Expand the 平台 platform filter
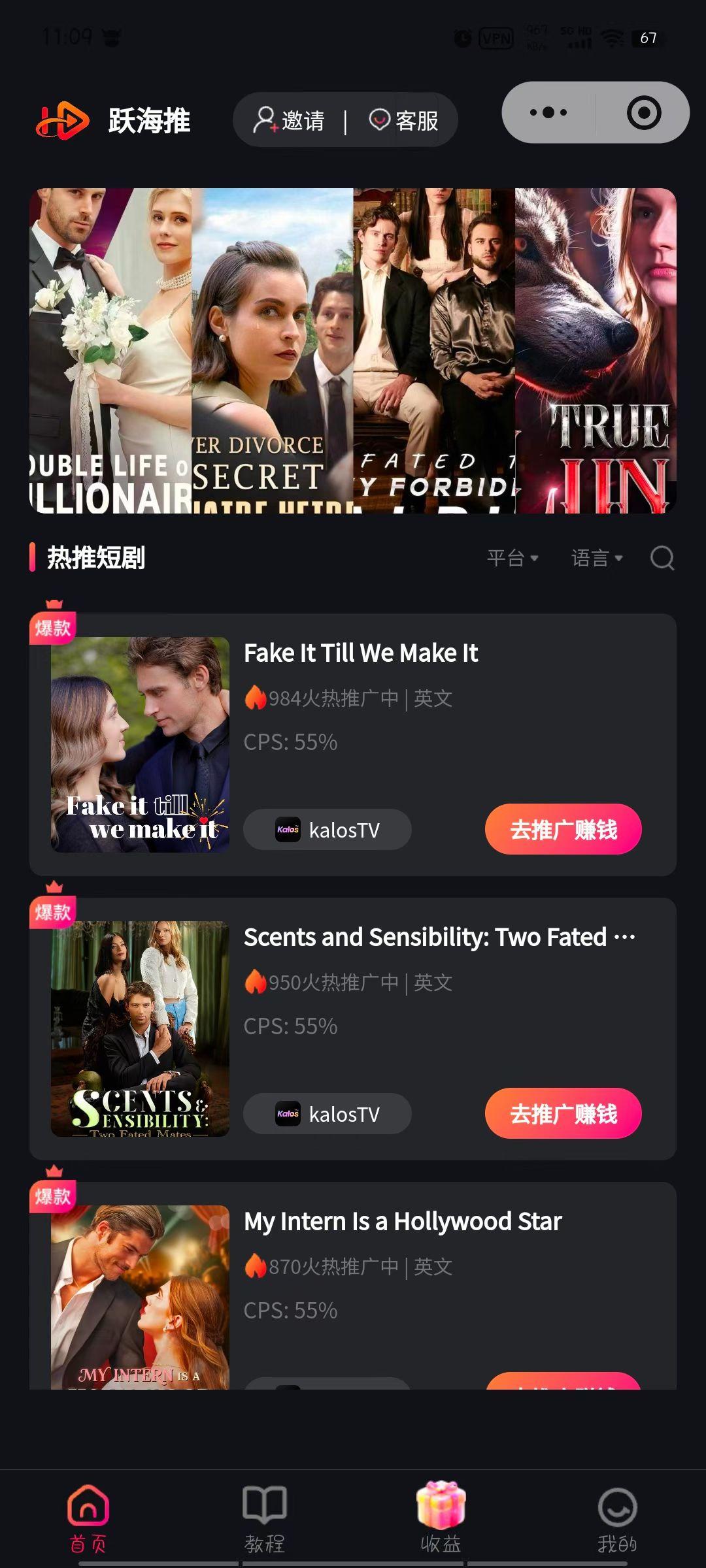This screenshot has height=1568, width=706. (512, 558)
